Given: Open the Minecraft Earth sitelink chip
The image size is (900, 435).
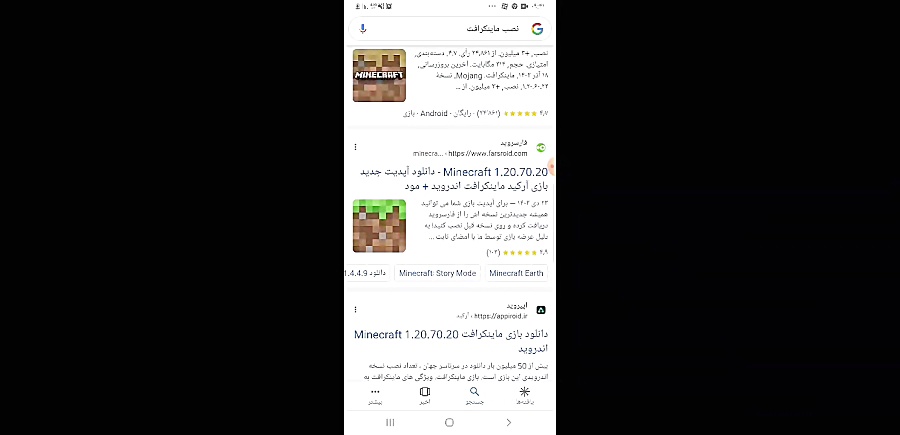Looking at the screenshot, I should pyautogui.click(x=516, y=273).
